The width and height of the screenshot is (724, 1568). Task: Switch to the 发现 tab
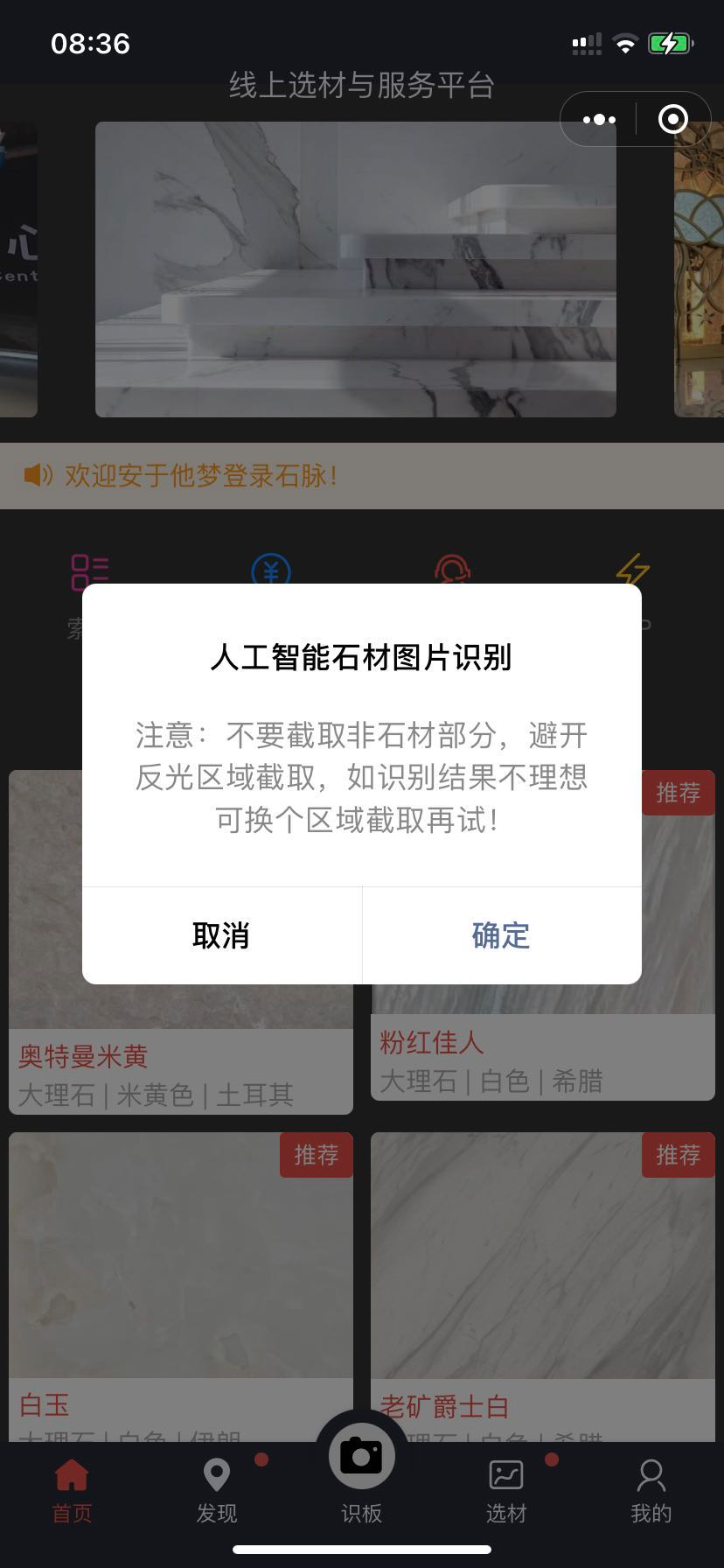(x=217, y=1491)
